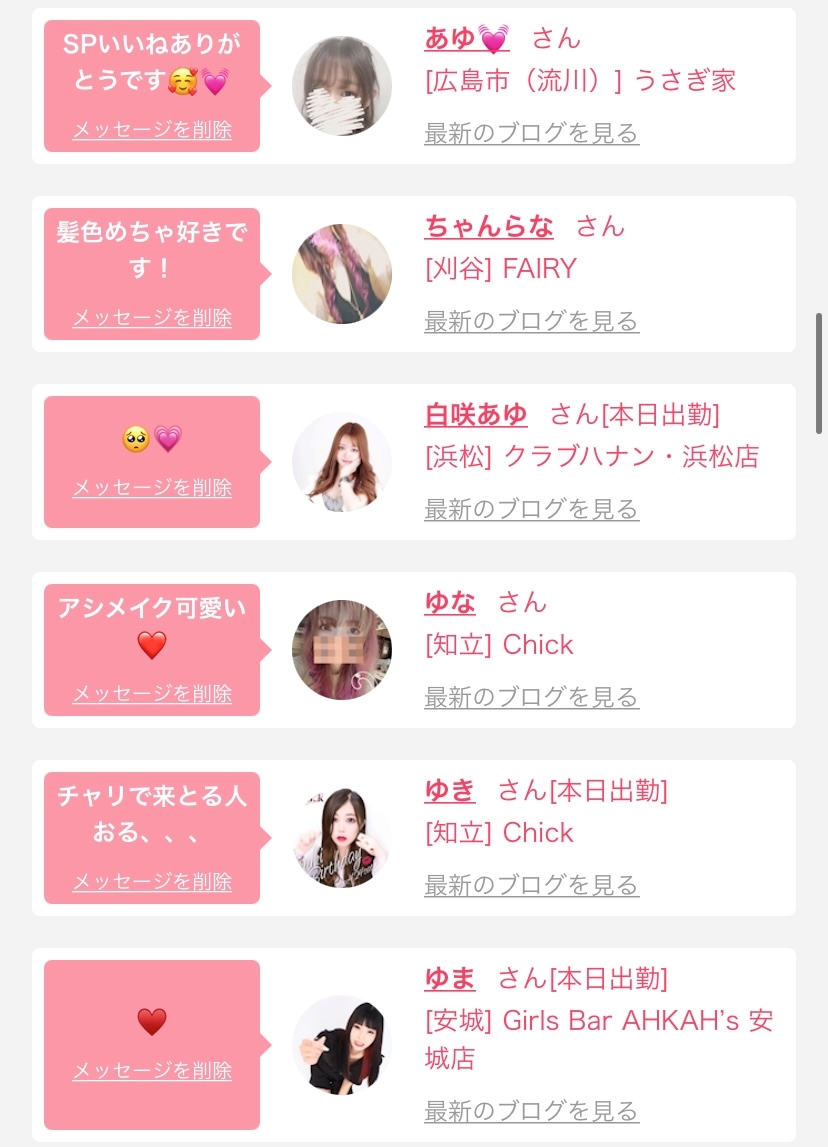The width and height of the screenshot is (828, 1147).
Task: View latest blog of ゆき
Action: click(x=531, y=885)
